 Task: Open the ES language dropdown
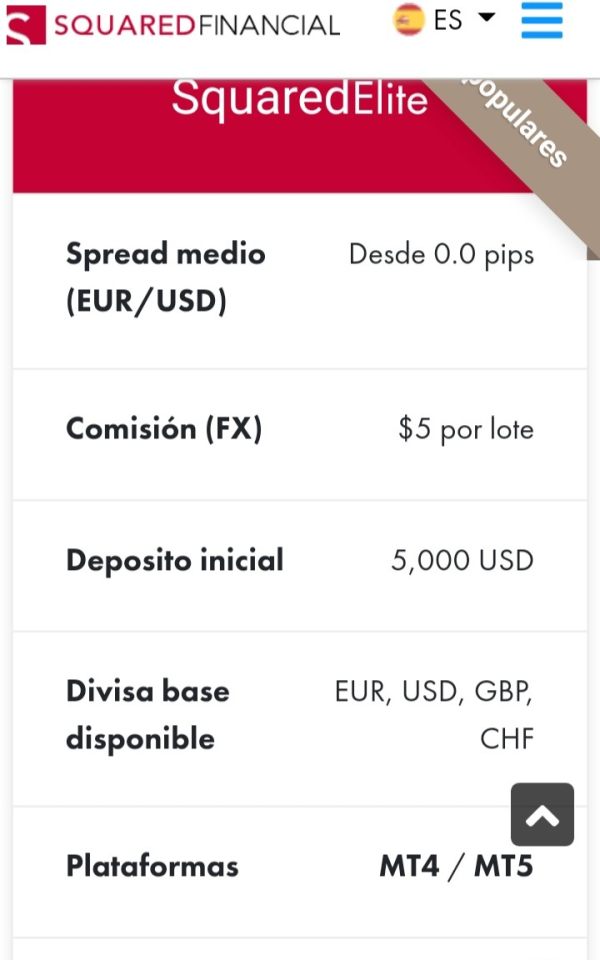pos(444,20)
